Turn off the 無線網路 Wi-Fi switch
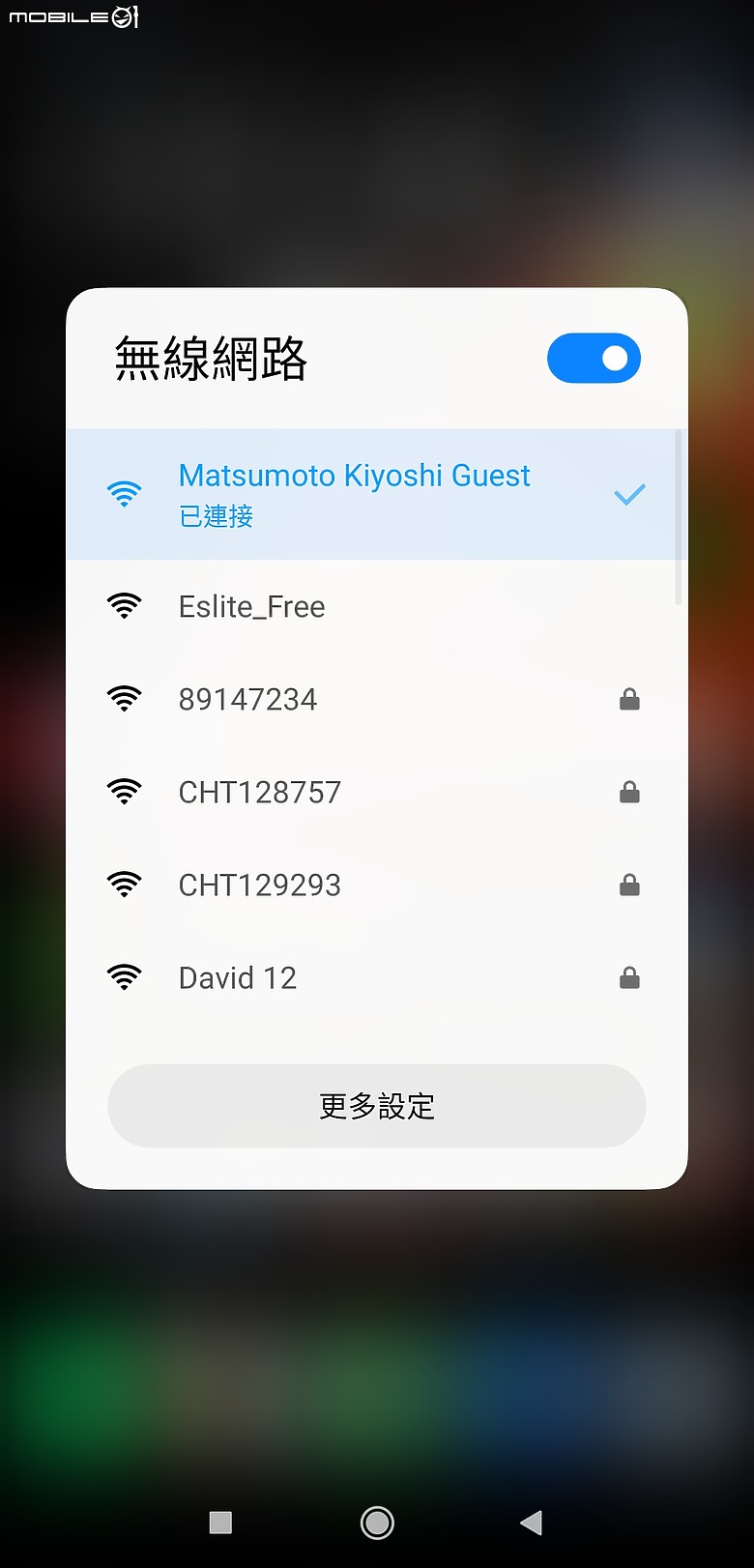 tap(594, 359)
